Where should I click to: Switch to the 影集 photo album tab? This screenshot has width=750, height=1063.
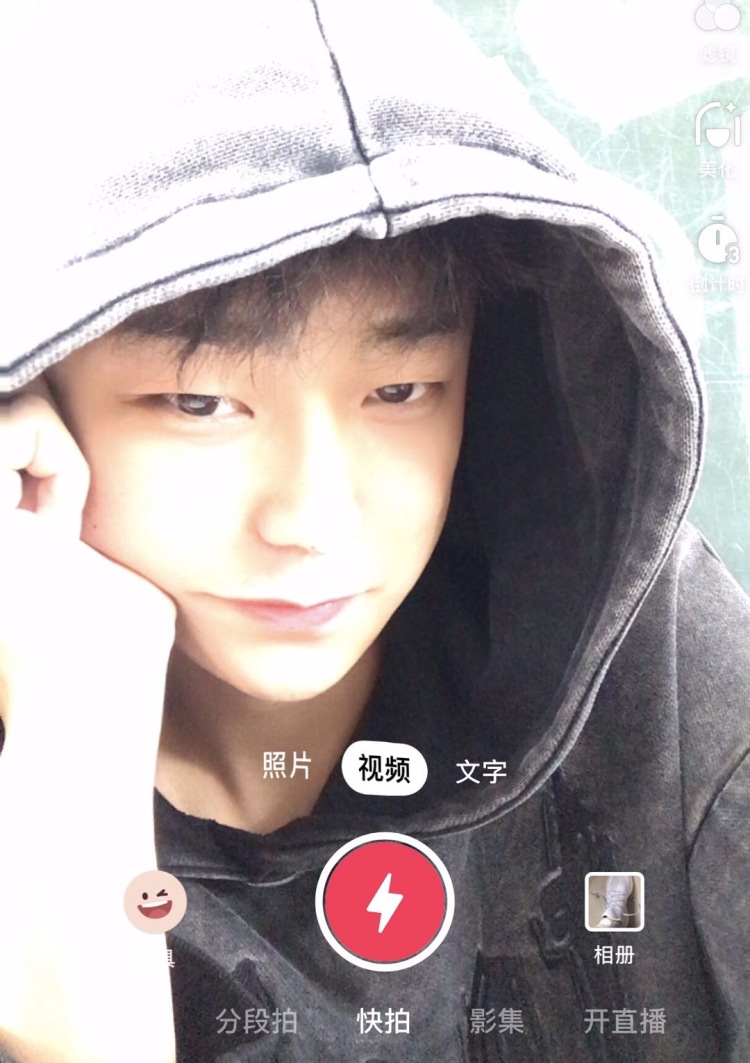point(497,1021)
